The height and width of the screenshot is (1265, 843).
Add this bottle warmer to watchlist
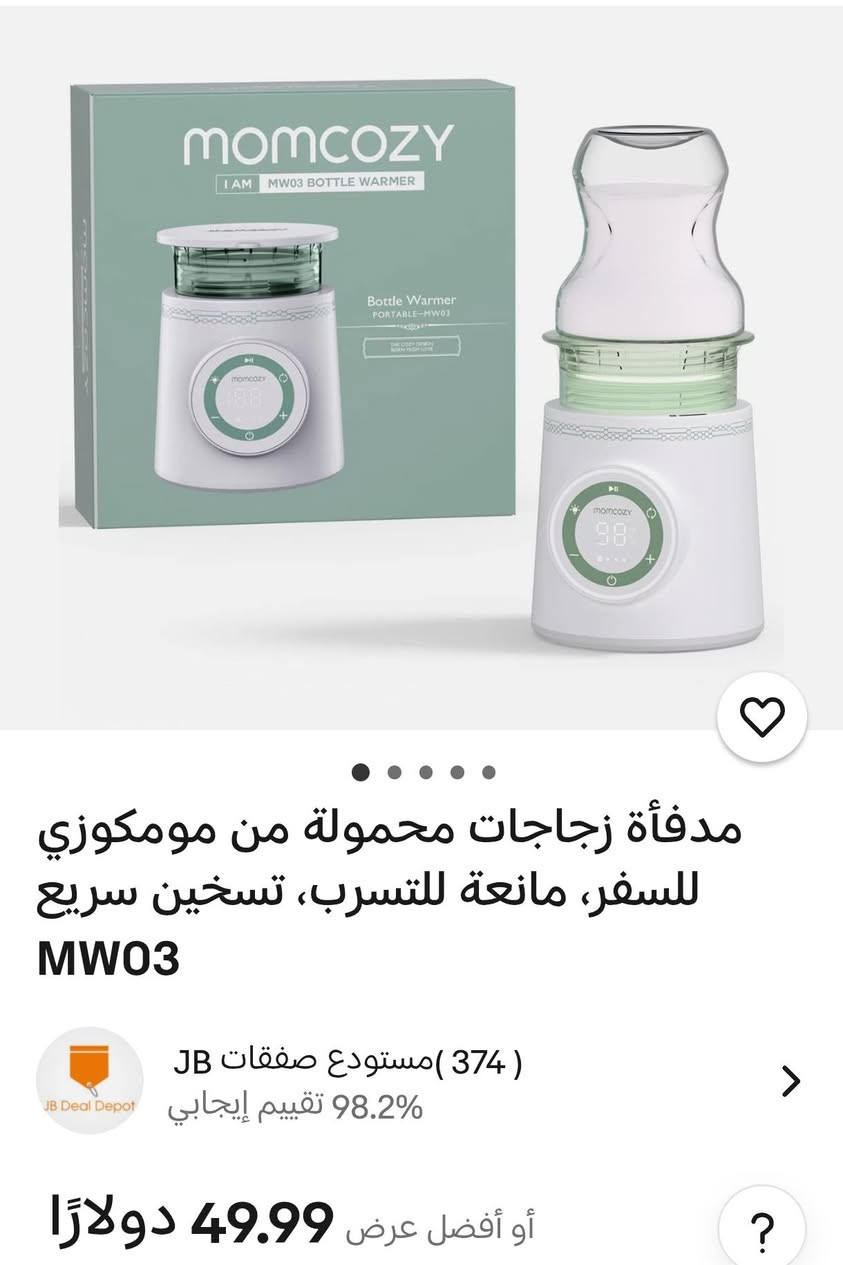click(x=762, y=716)
